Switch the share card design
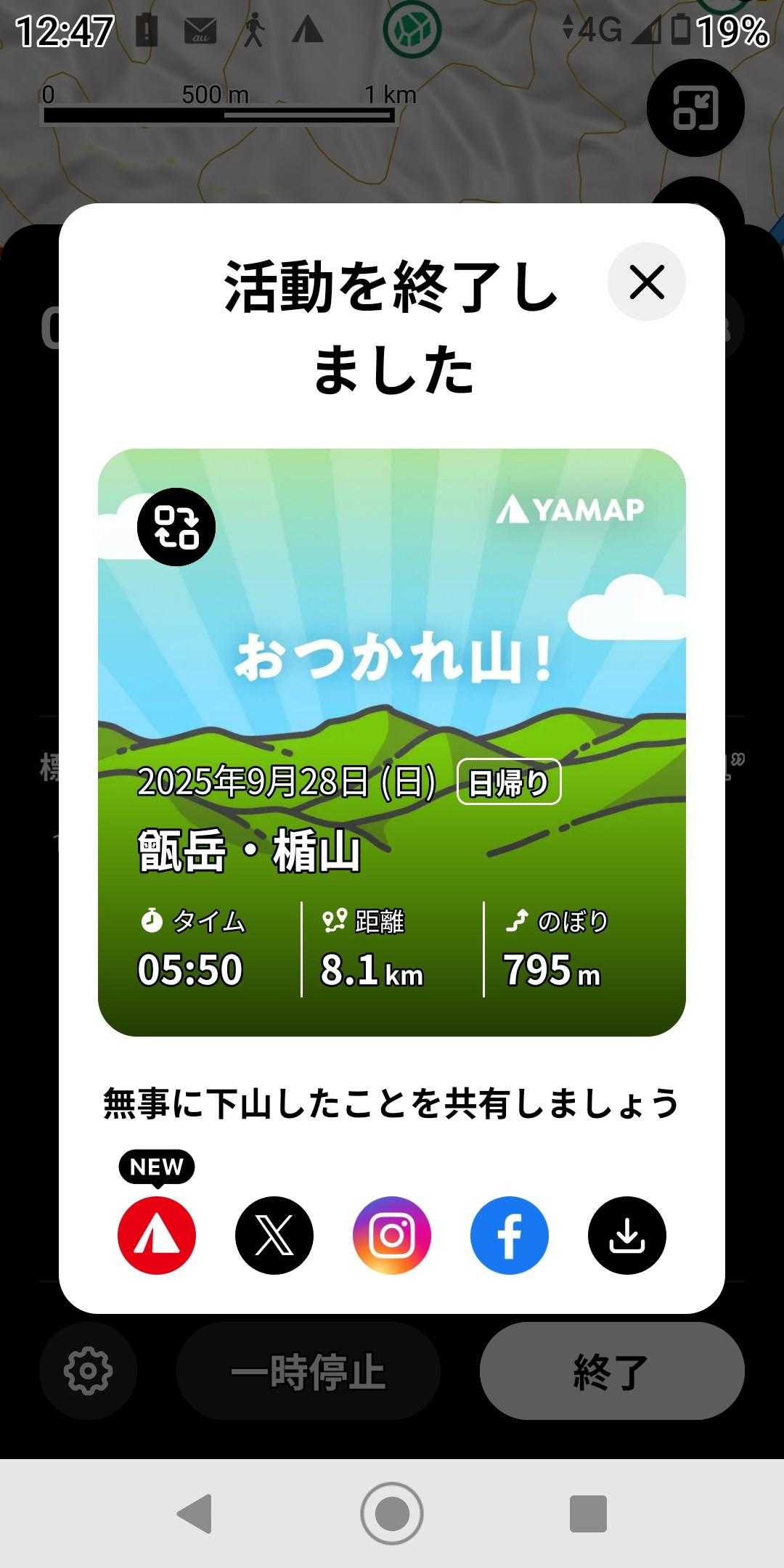Screen dimensions: 784x1568 coord(176,528)
